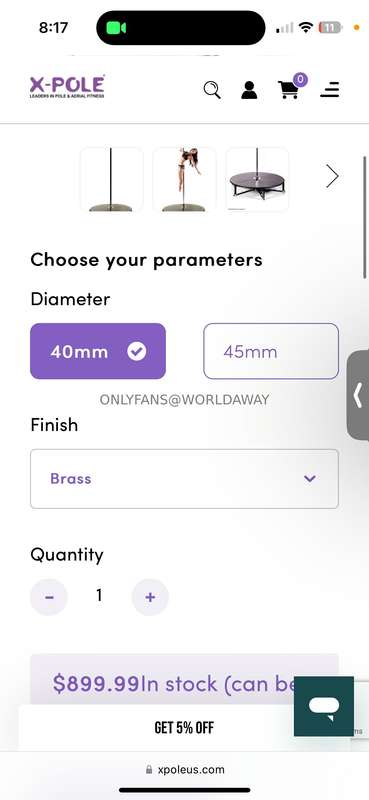Select the 45mm diameter option
The width and height of the screenshot is (369, 800).
271,351
